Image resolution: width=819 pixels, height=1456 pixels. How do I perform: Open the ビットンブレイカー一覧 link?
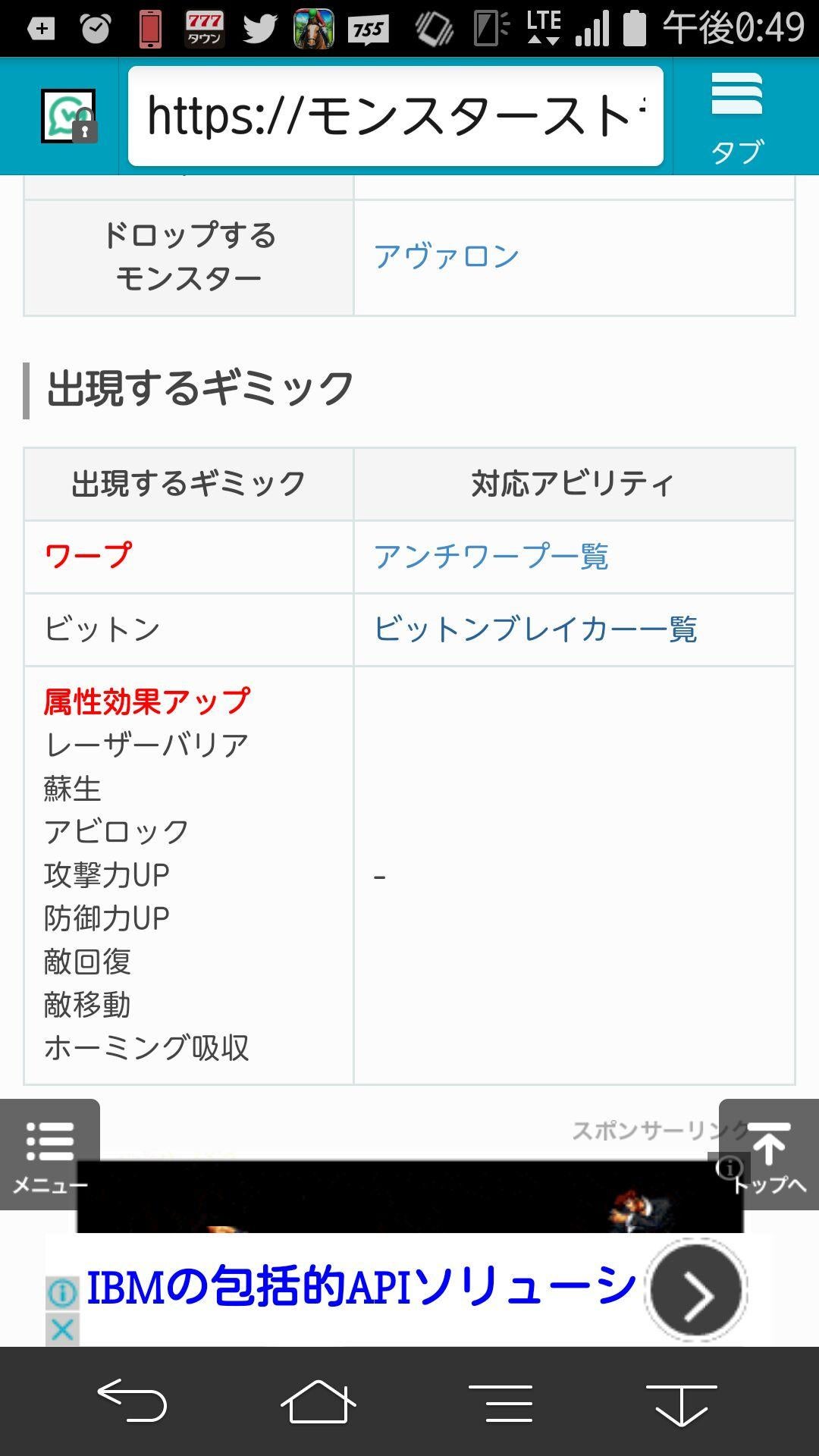[x=535, y=629]
